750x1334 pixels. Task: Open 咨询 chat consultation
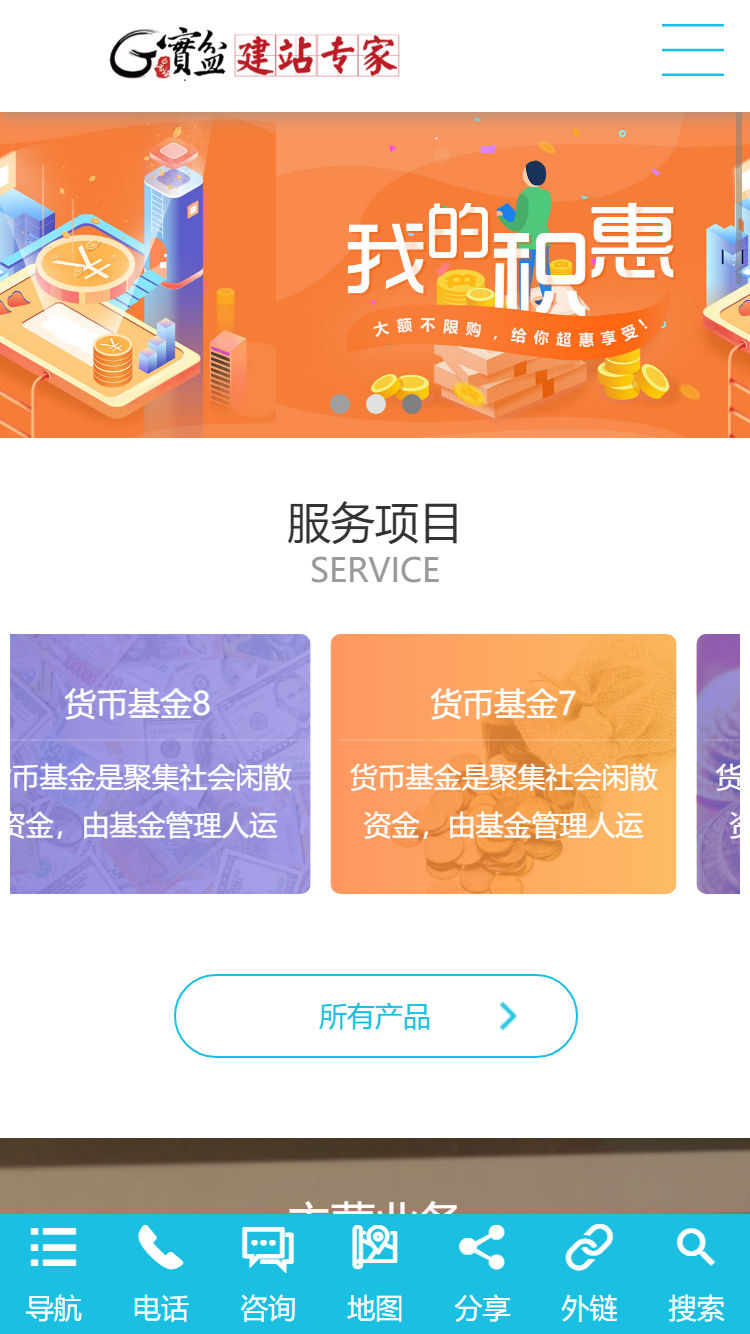click(x=268, y=1274)
